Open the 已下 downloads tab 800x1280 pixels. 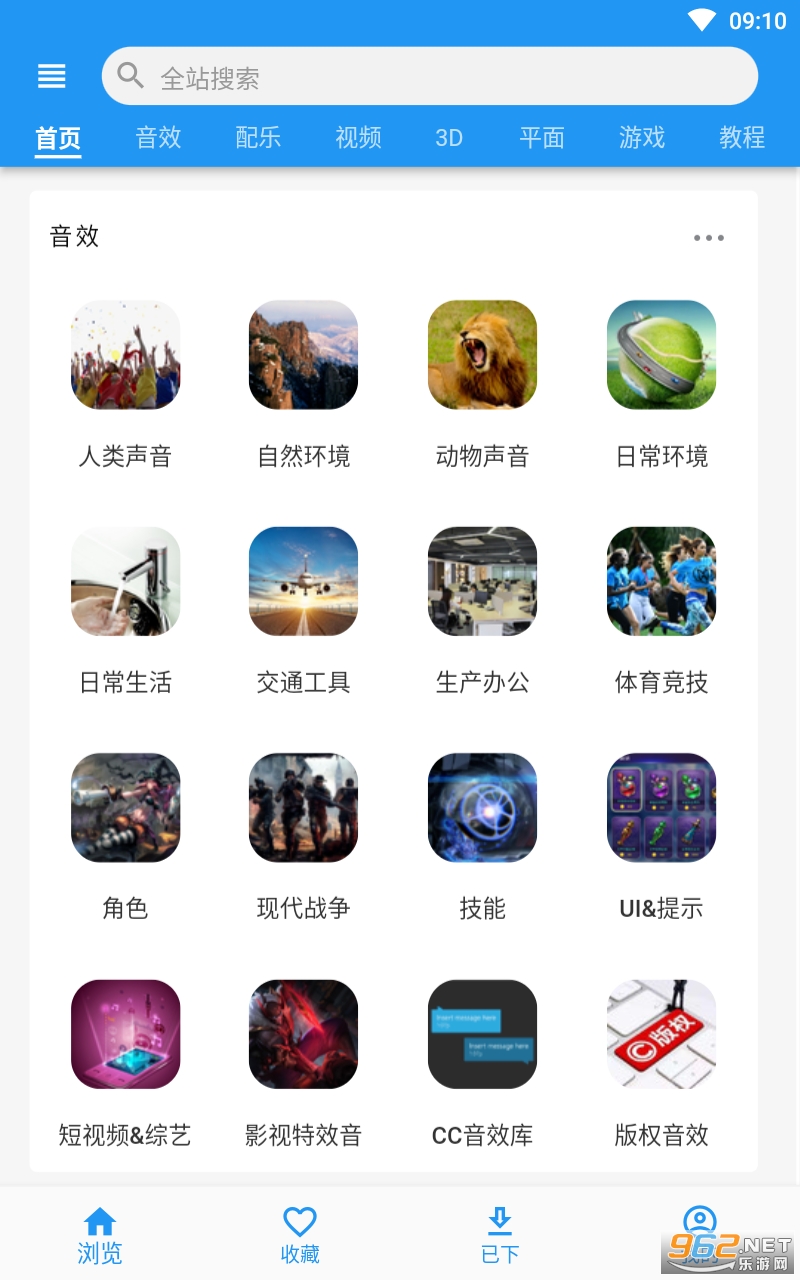500,1234
